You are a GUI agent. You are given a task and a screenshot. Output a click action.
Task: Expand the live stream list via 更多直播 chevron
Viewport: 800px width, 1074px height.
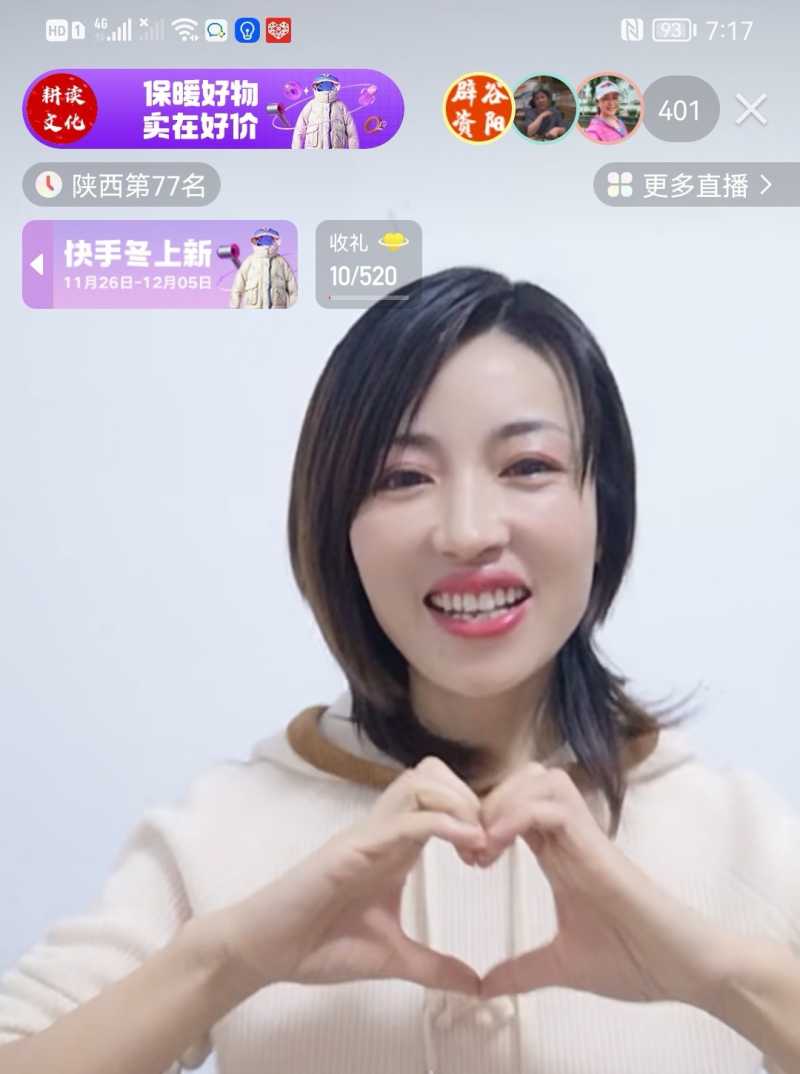click(765, 186)
